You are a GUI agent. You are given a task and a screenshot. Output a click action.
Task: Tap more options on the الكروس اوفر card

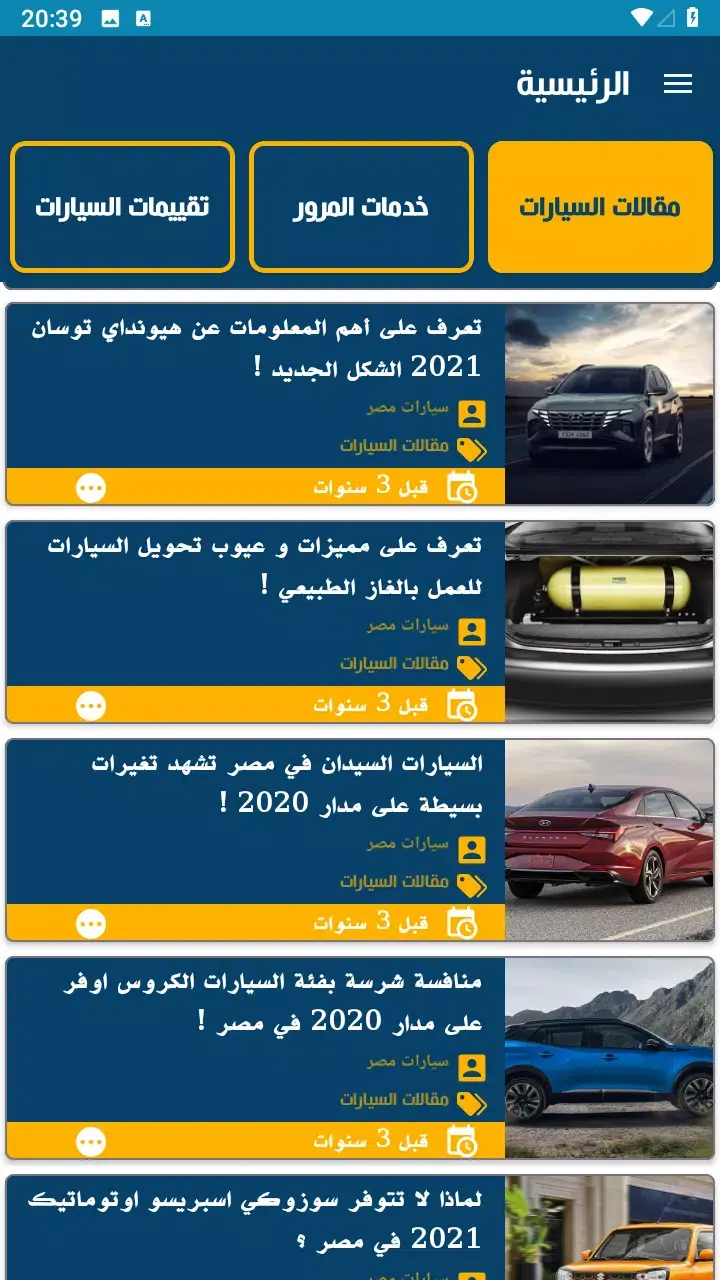[91, 1141]
